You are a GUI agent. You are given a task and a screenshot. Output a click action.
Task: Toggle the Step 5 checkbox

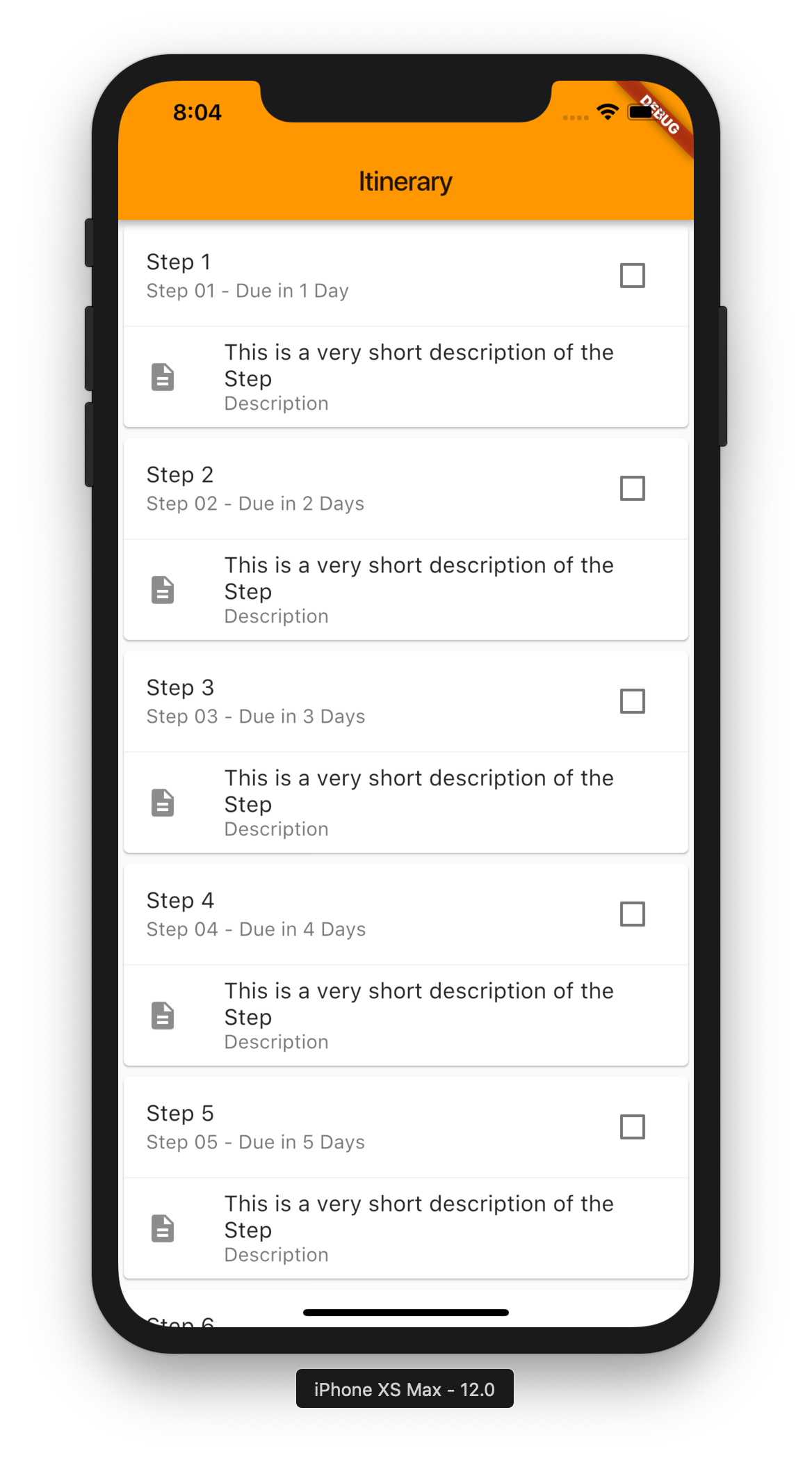pyautogui.click(x=632, y=1127)
